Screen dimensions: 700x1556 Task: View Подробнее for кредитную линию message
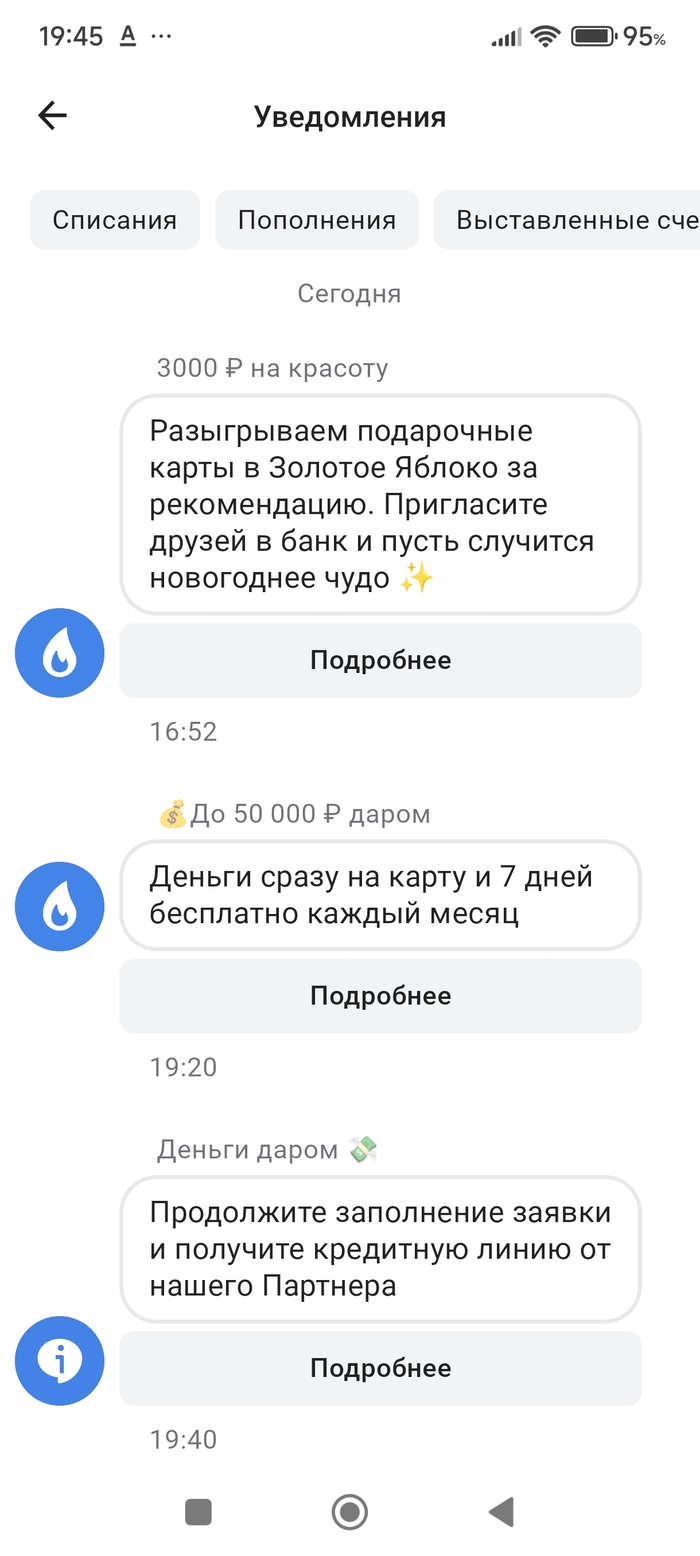coord(380,1368)
